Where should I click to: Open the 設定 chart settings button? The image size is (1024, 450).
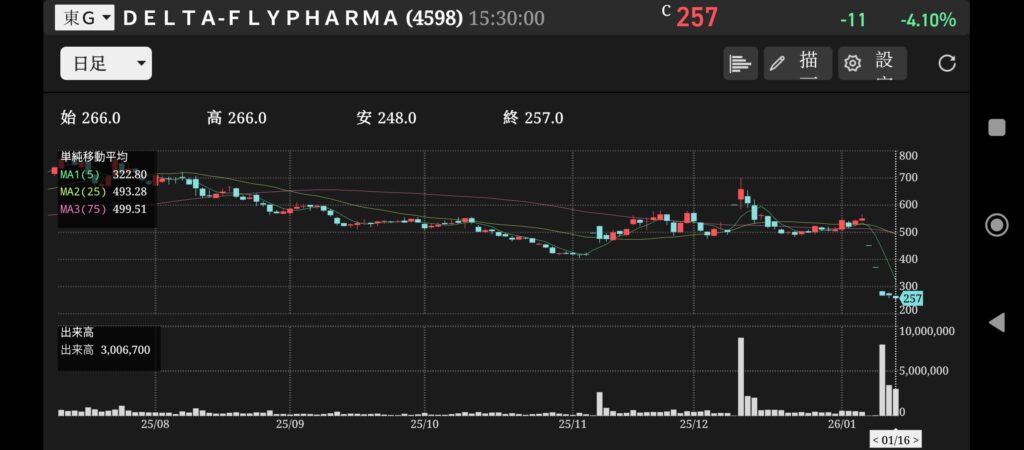(x=872, y=64)
